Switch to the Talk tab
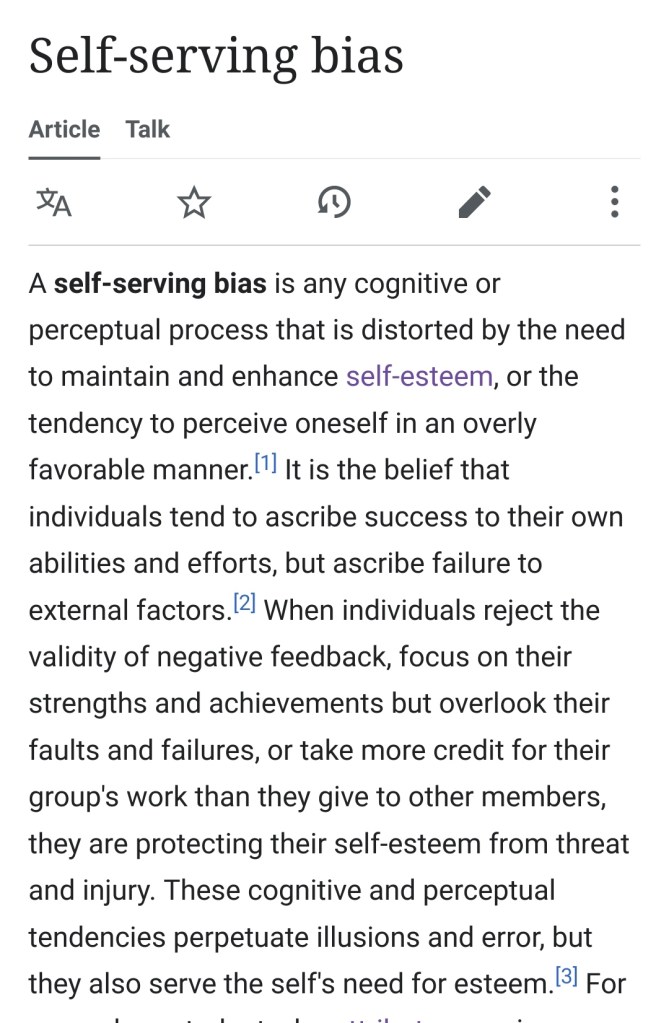The width and height of the screenshot is (669, 1023). (x=148, y=129)
